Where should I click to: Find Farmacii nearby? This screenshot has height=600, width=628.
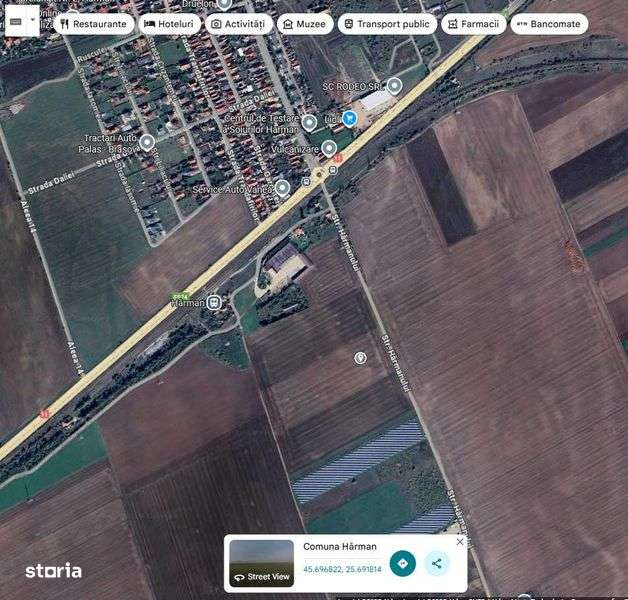click(x=473, y=23)
